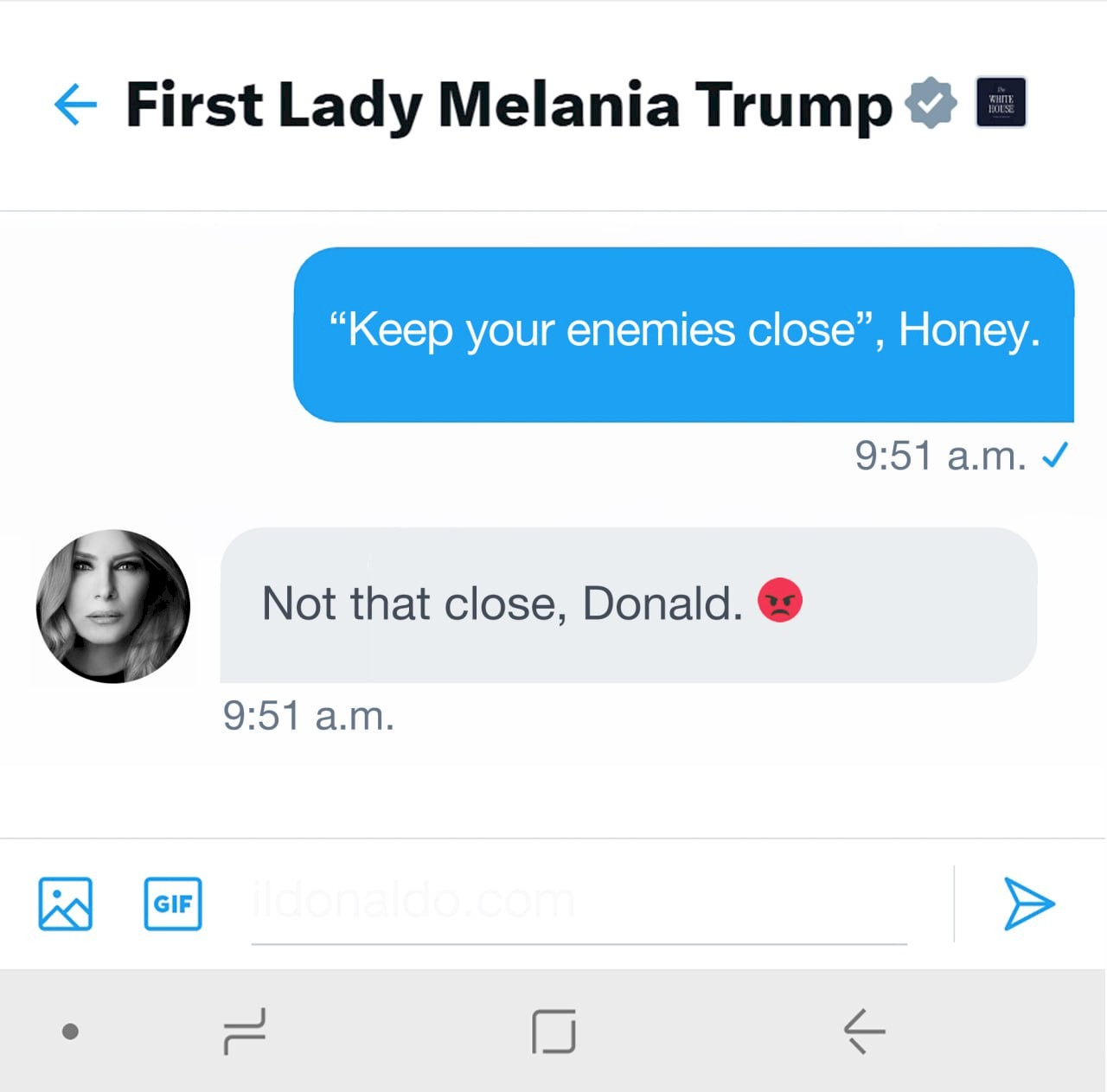The height and width of the screenshot is (1092, 1107).
Task: Focus the message text field
Action: (x=578, y=904)
